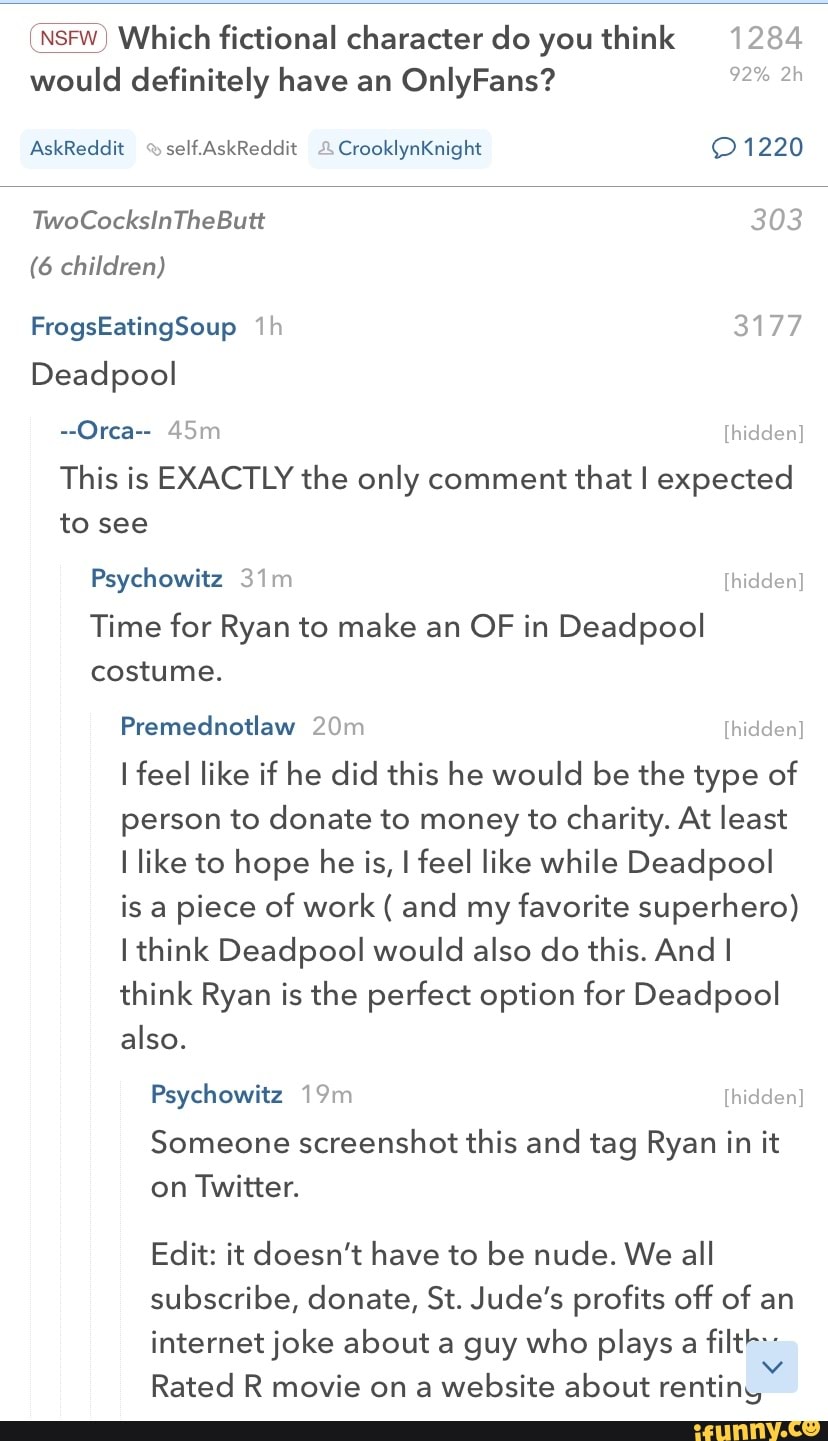The height and width of the screenshot is (1441, 828).
Task: Open the post title about OnlyFans
Action: (350, 58)
